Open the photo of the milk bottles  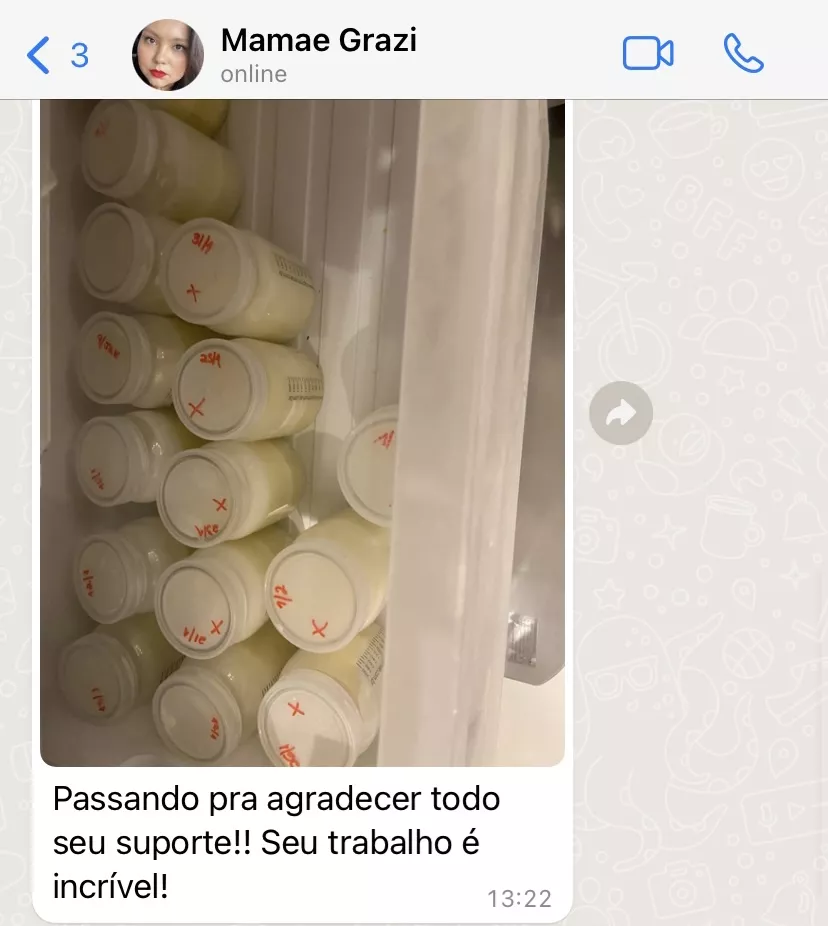point(302,430)
